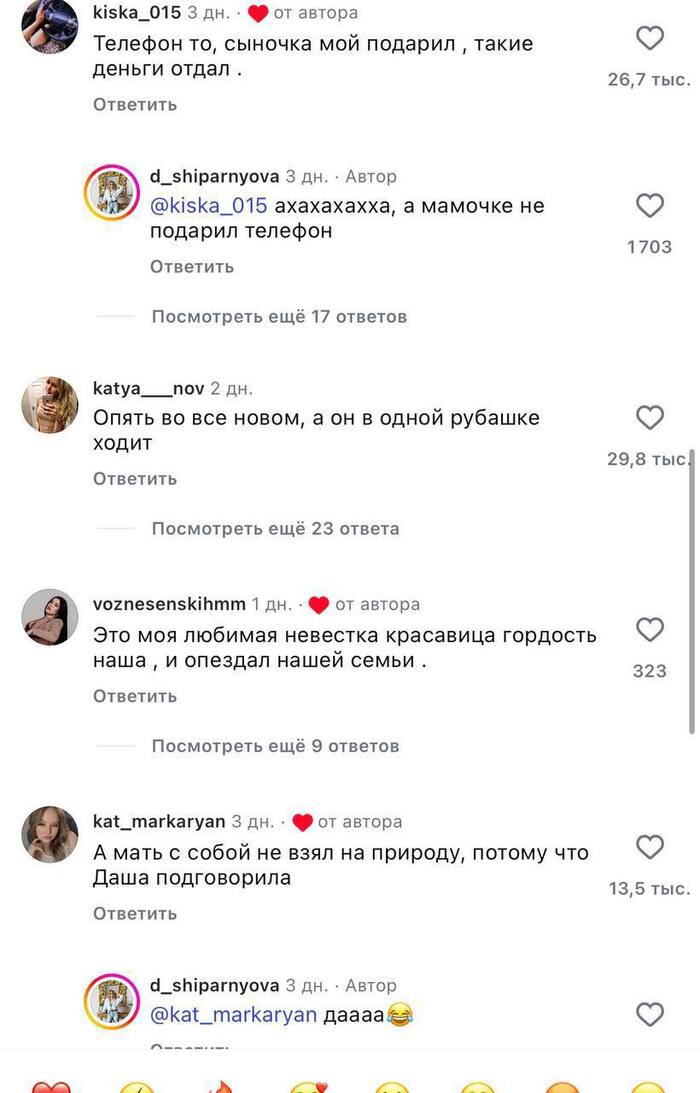Viewport: 700px width, 1093px height.
Task: Like kat_markaryan's comment
Action: [x=650, y=848]
